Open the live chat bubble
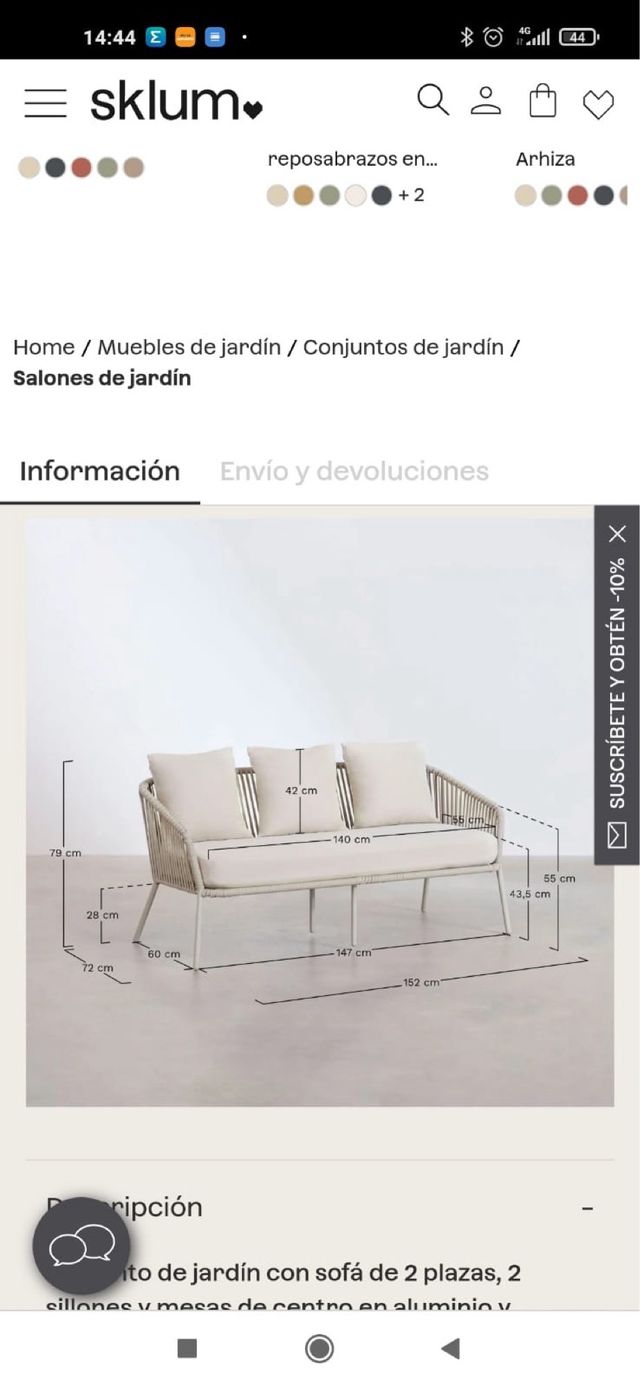640x1387 pixels. coord(82,1246)
